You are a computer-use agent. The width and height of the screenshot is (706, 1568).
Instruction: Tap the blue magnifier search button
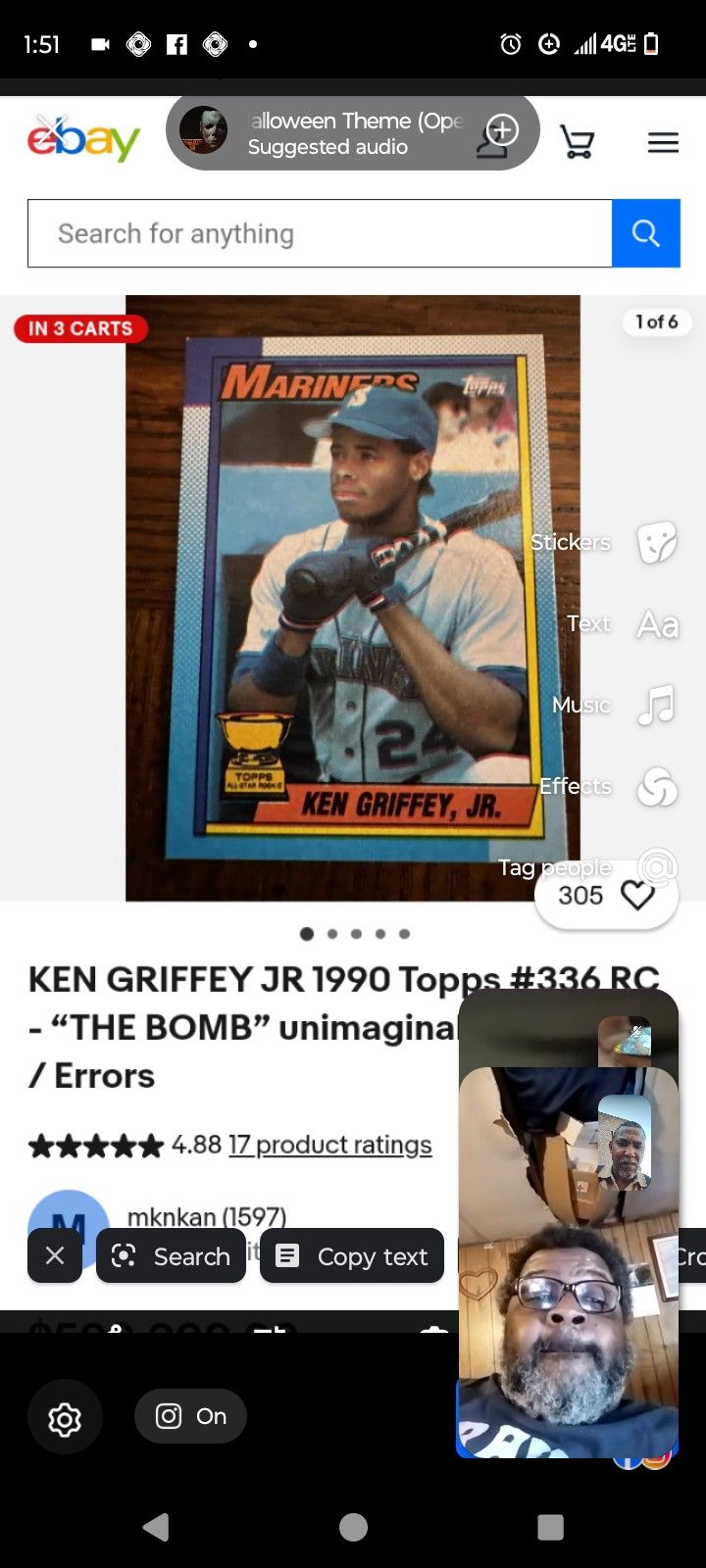pos(645,233)
